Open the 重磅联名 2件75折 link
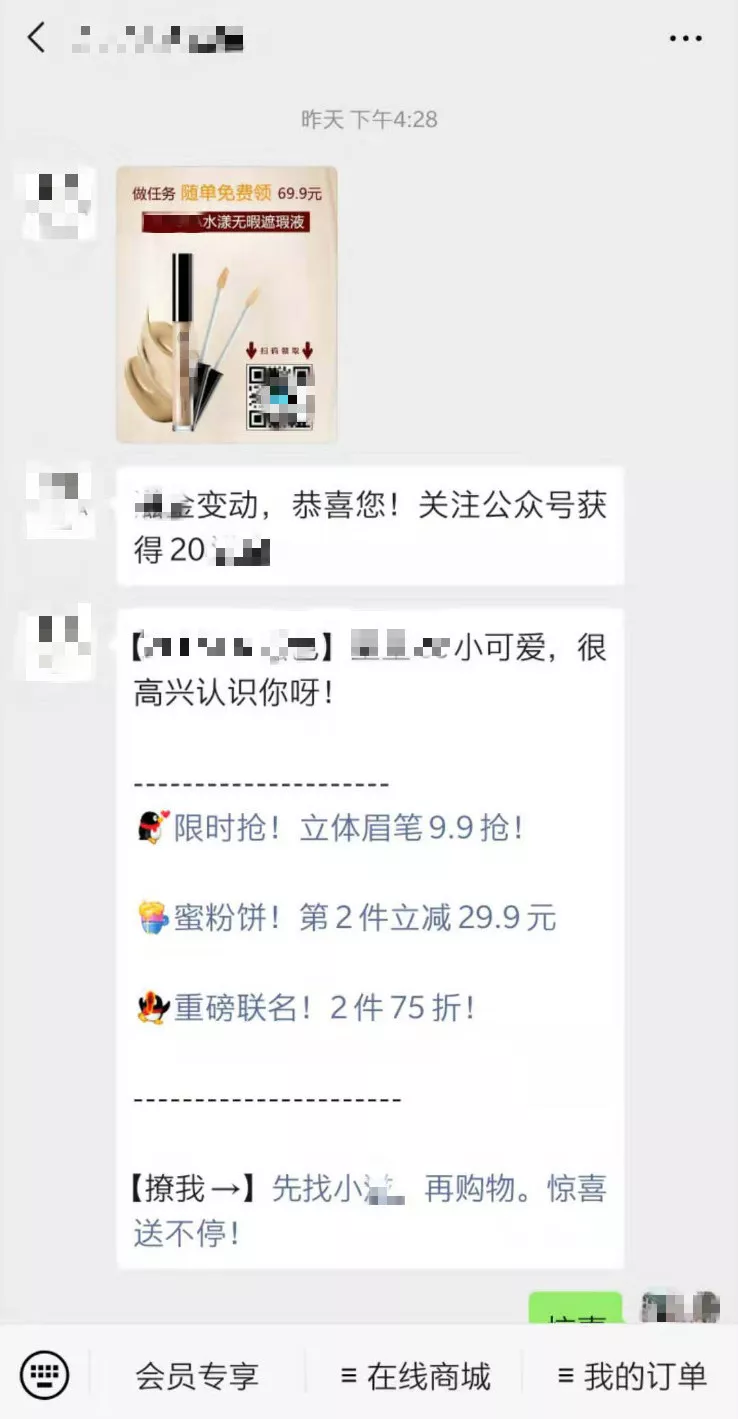The width and height of the screenshot is (738, 1419). tap(324, 1007)
